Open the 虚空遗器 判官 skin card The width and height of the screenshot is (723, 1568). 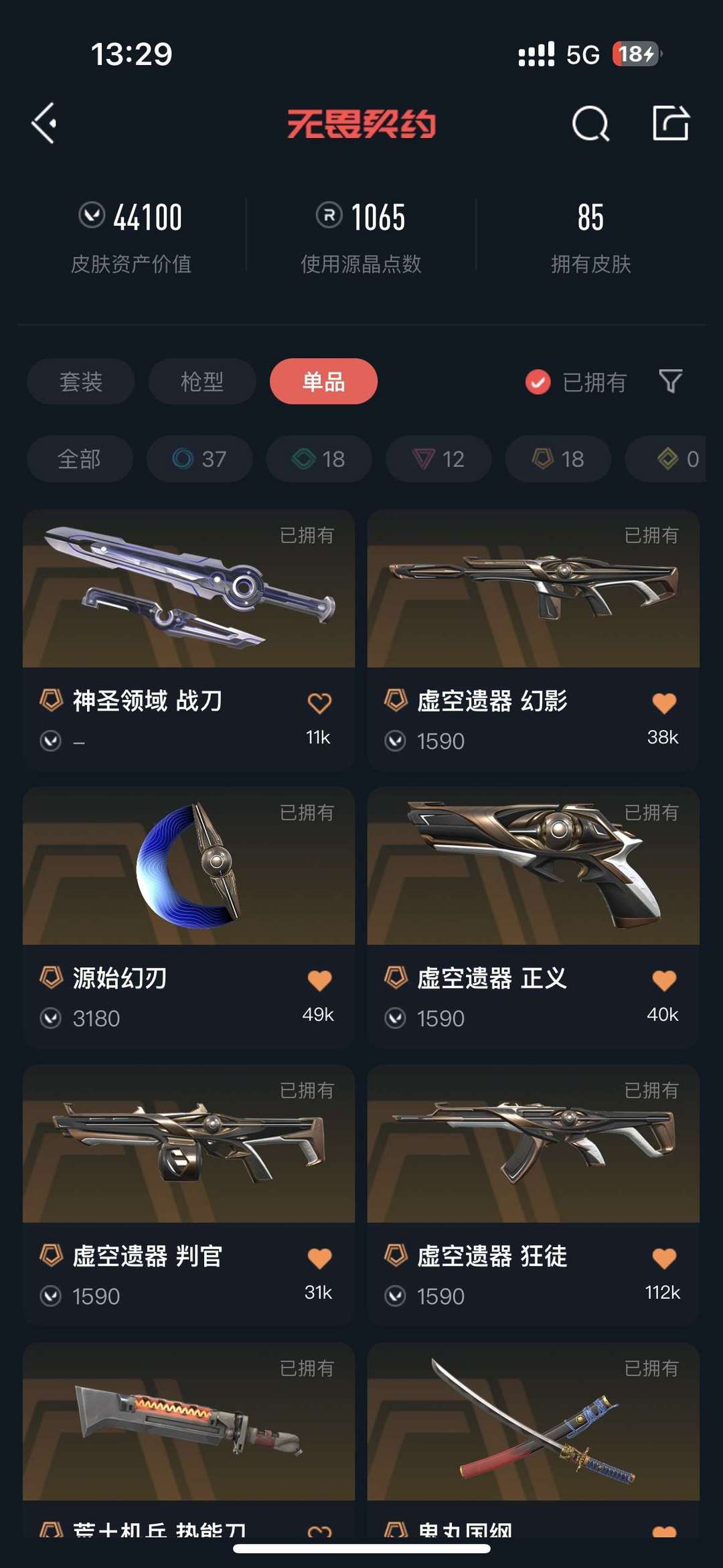pos(189,1195)
